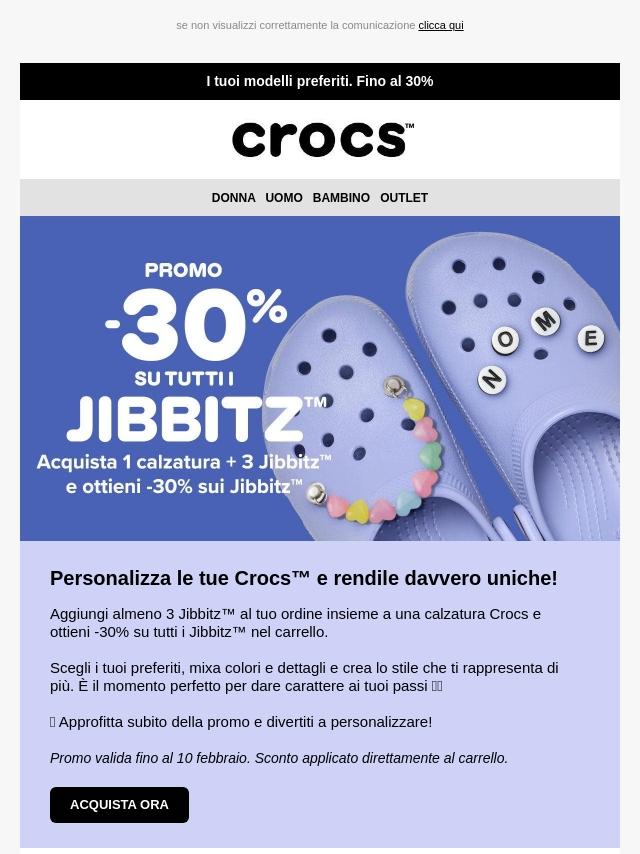Open the DONNA category
The image size is (640, 854).
click(233, 198)
